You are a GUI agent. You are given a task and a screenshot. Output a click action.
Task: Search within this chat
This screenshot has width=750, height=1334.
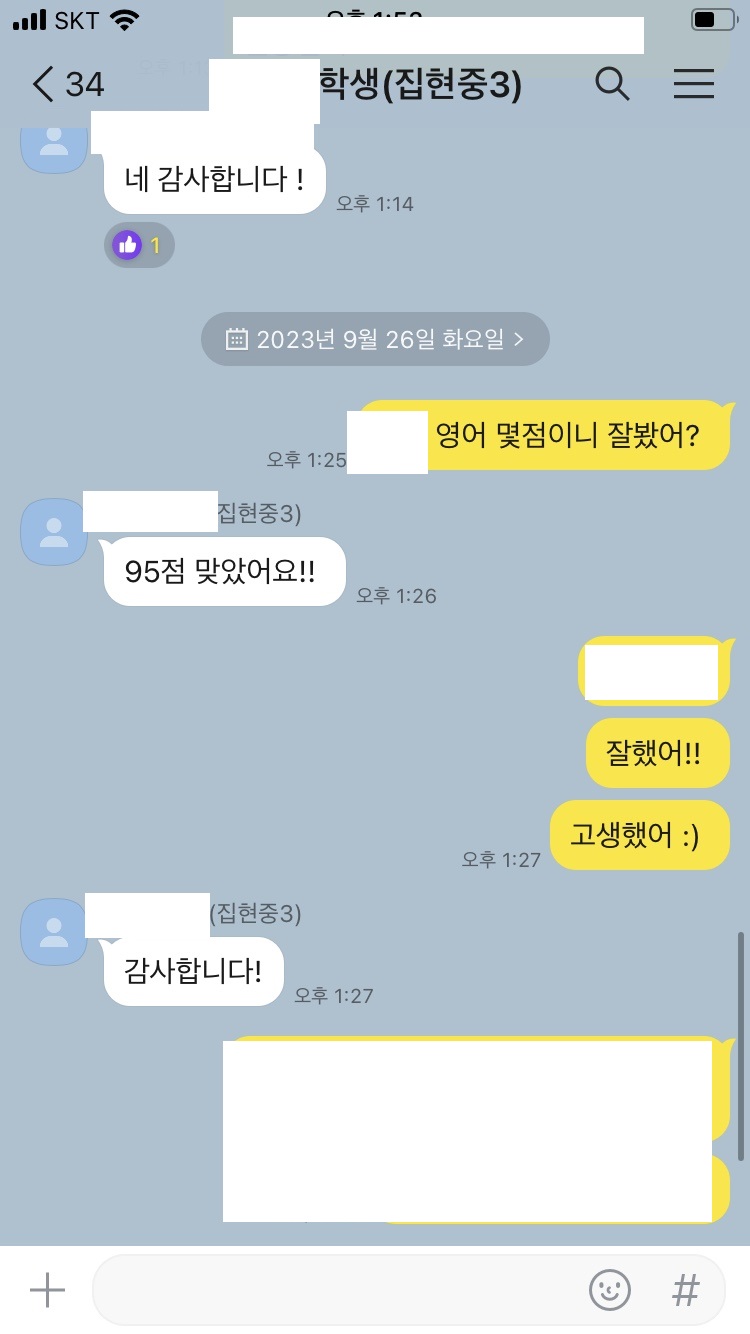coord(612,84)
